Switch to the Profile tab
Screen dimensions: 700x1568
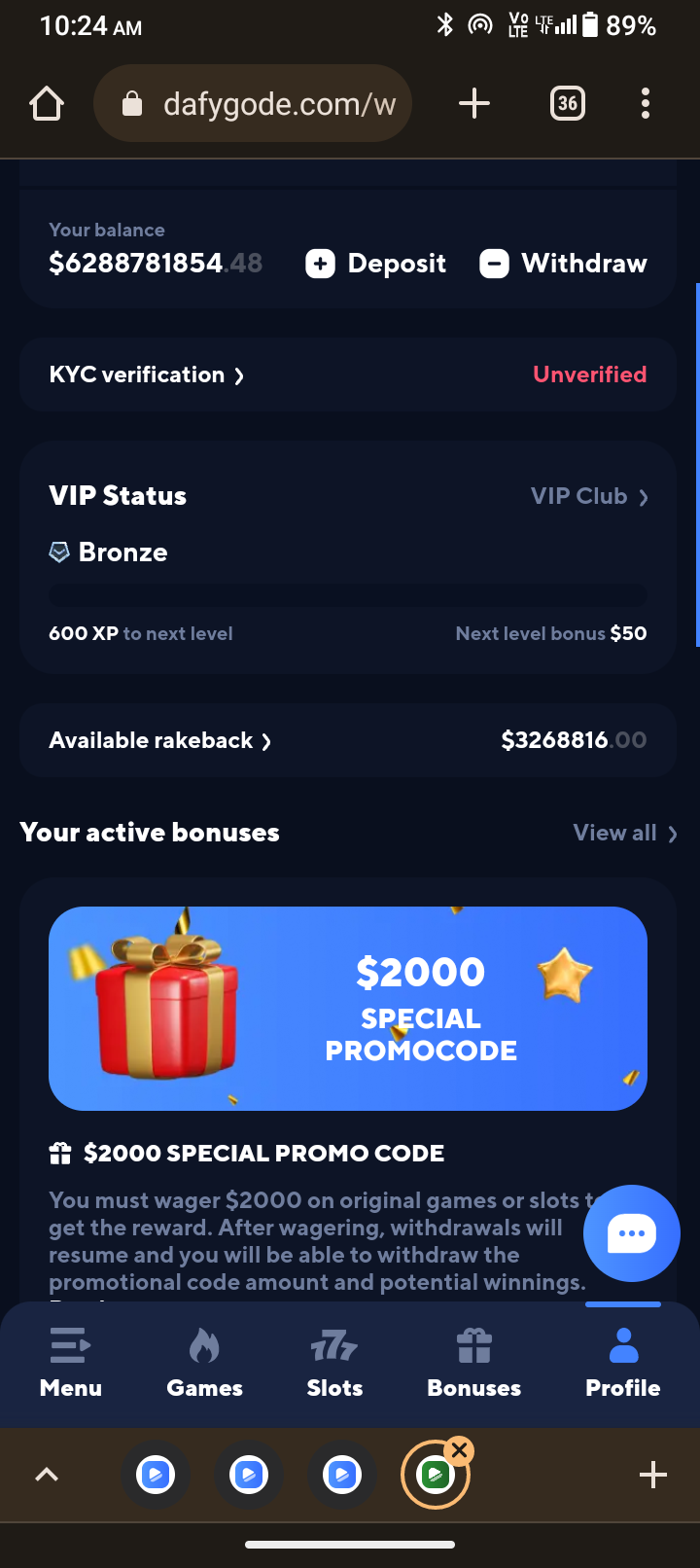[x=623, y=1364]
